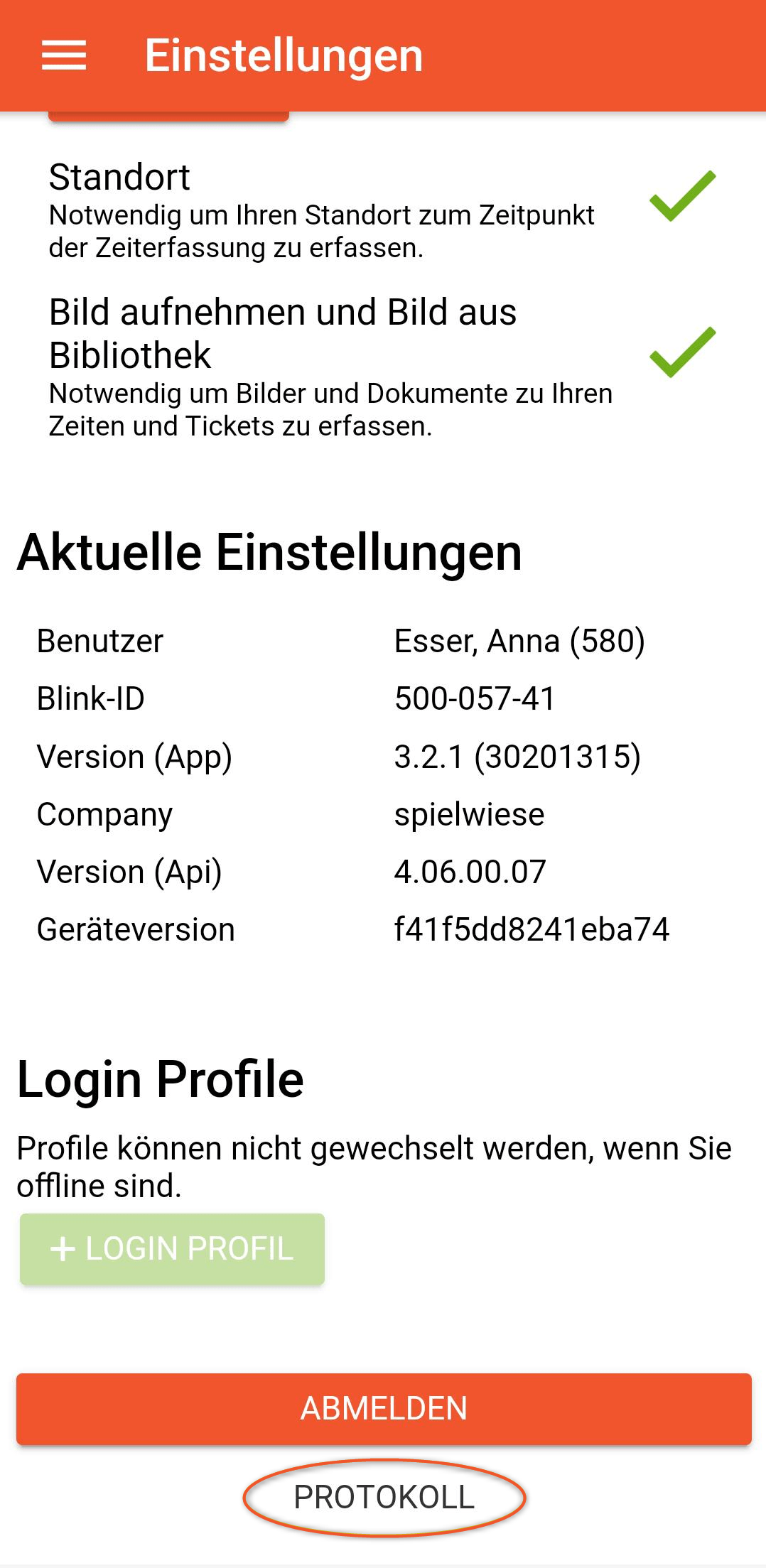The image size is (766, 1568).
Task: Log out with the Abmelden button
Action: (x=384, y=1408)
